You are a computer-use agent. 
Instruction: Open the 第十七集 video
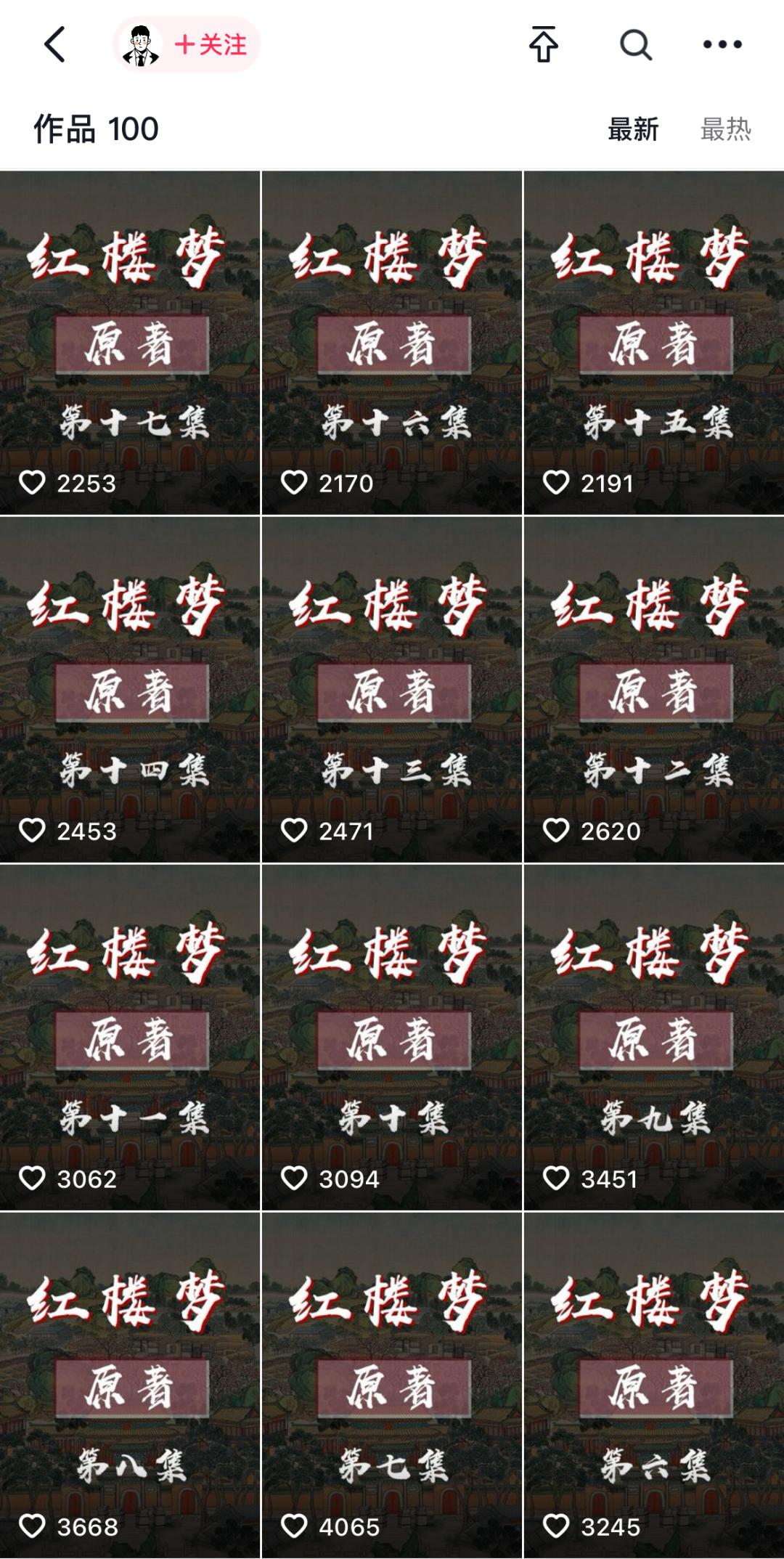pos(130,343)
